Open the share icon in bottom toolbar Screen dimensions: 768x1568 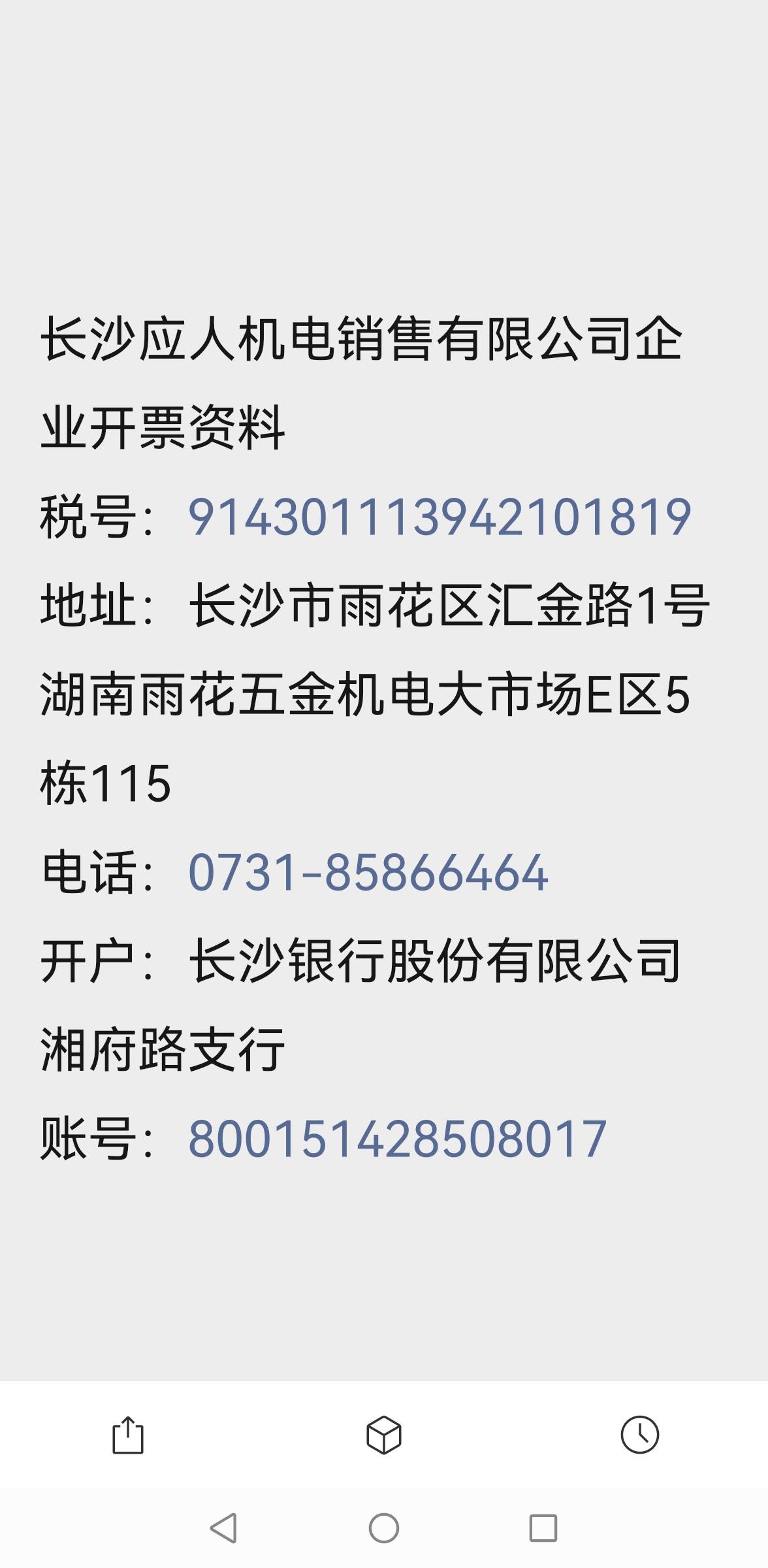click(x=128, y=1435)
